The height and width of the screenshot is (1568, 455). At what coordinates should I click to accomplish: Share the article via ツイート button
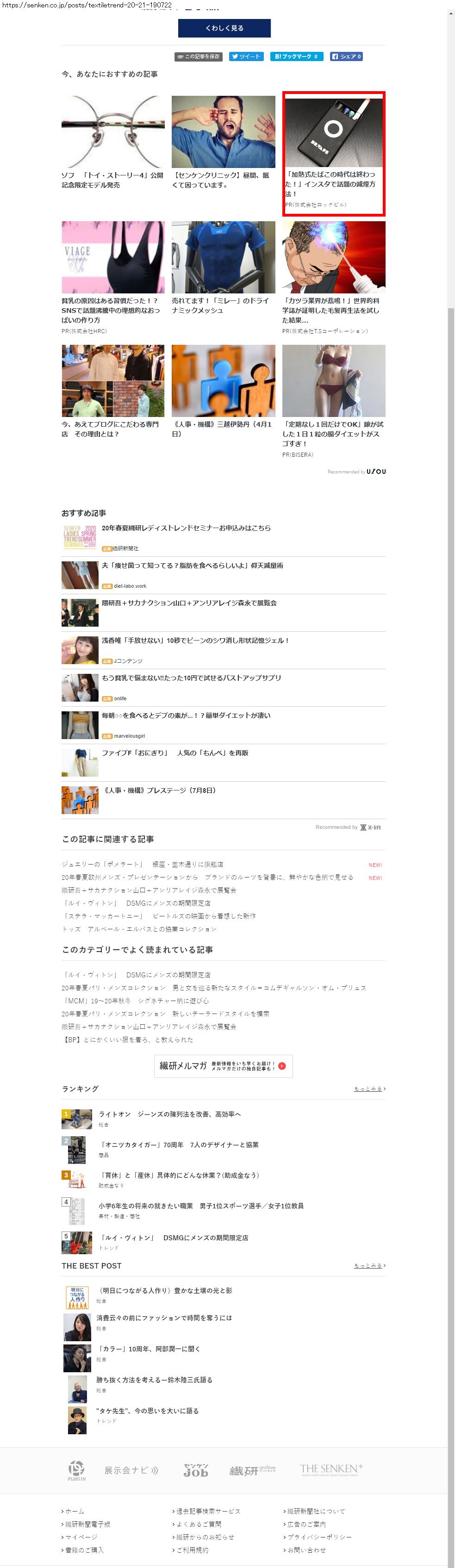(x=246, y=56)
